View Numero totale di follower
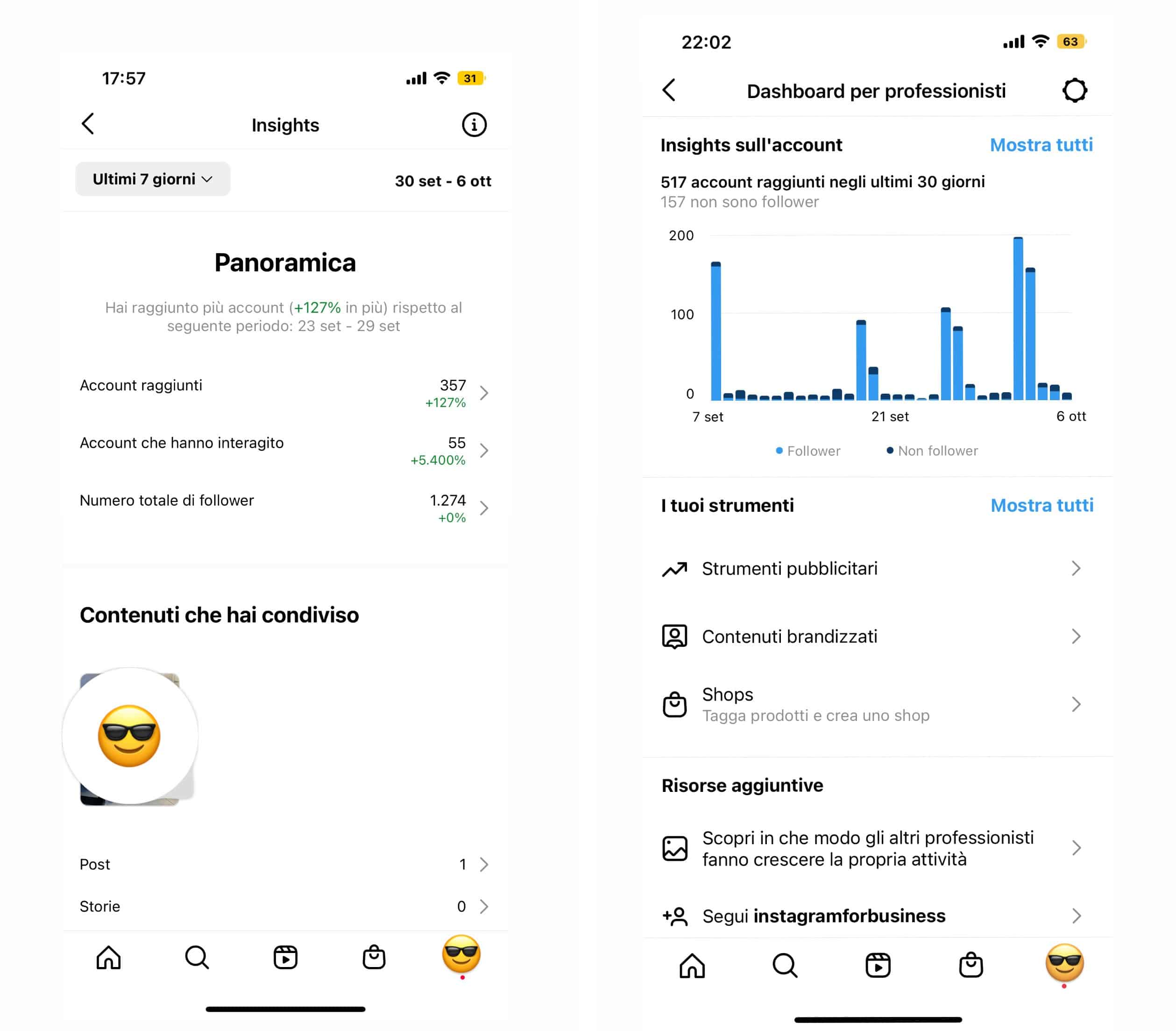The height and width of the screenshot is (1031, 1176). point(284,508)
